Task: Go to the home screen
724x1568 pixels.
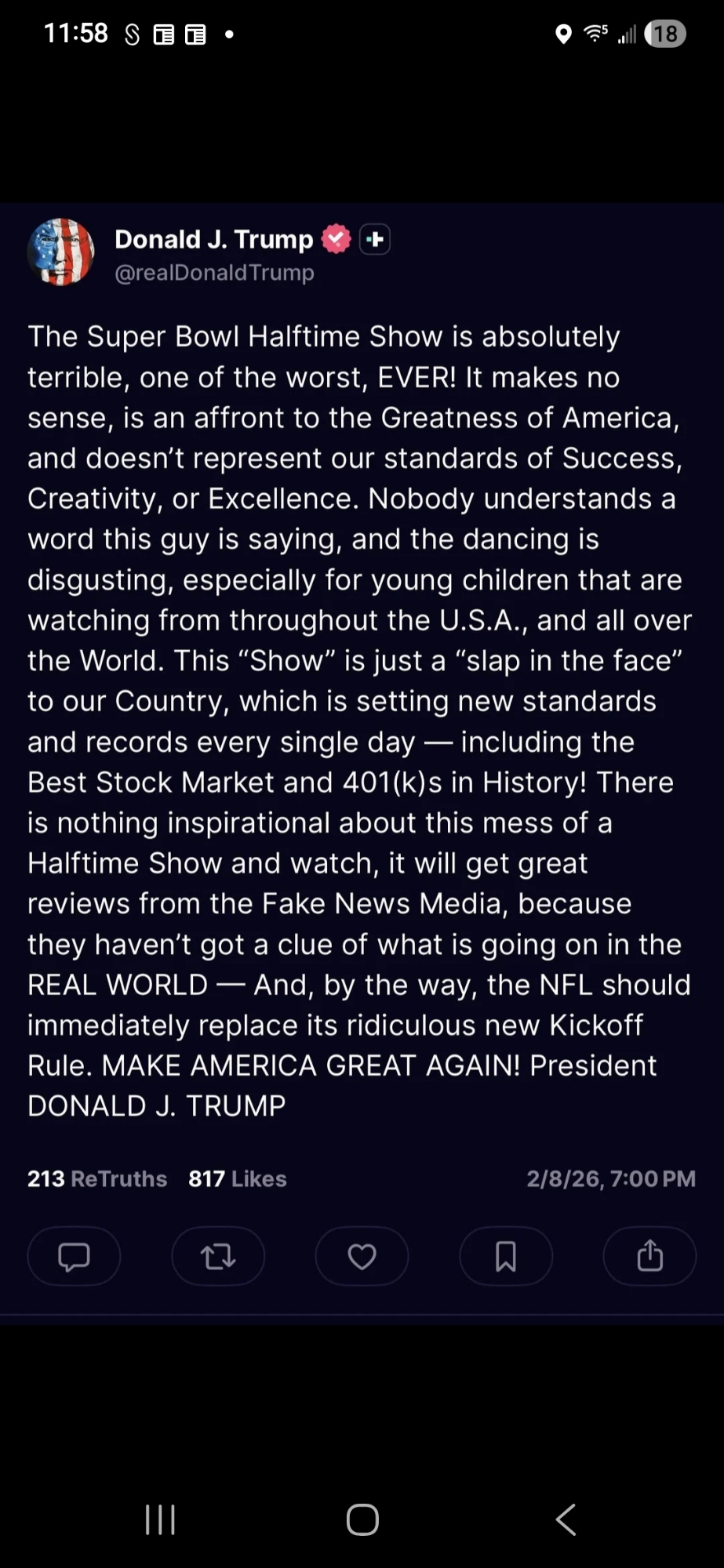Action: coord(362,1519)
